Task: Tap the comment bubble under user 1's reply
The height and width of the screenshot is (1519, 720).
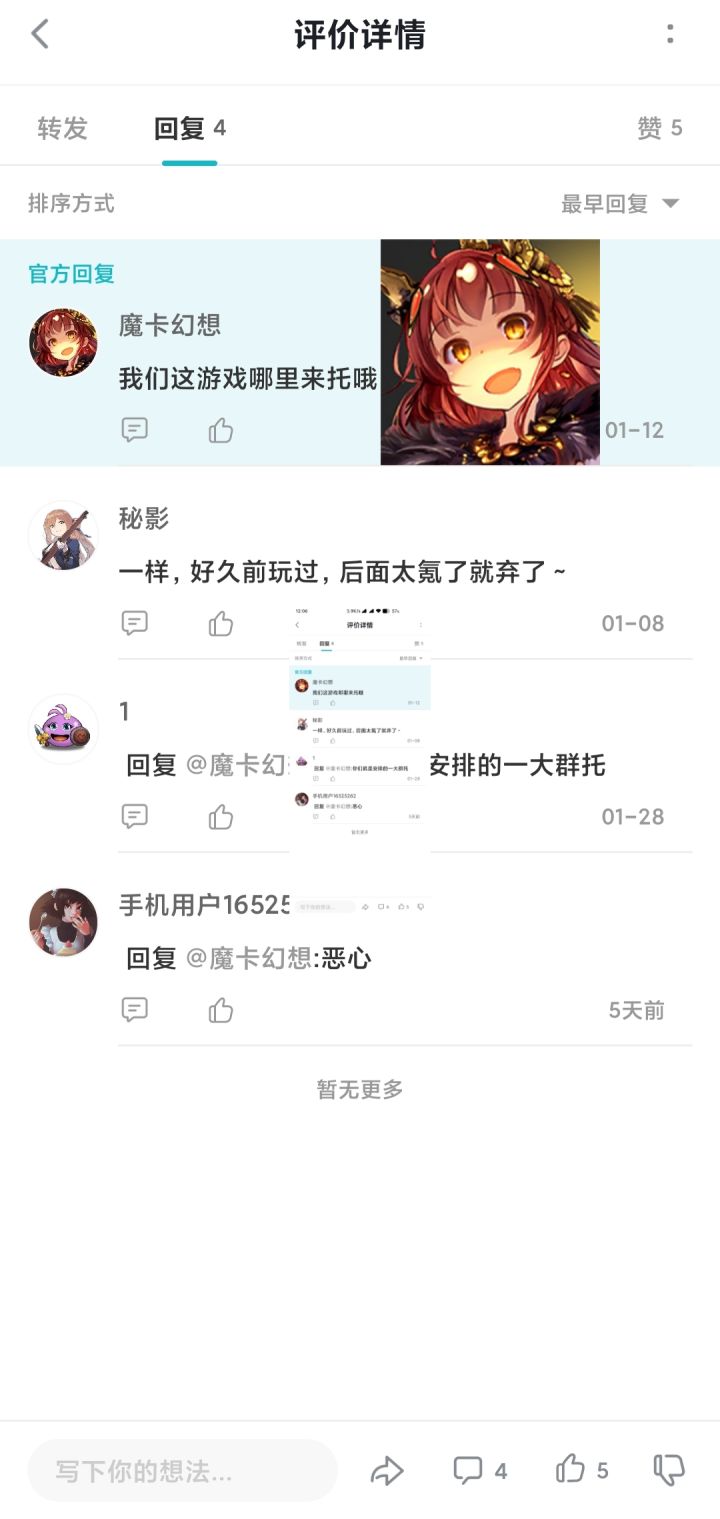Action: point(135,816)
